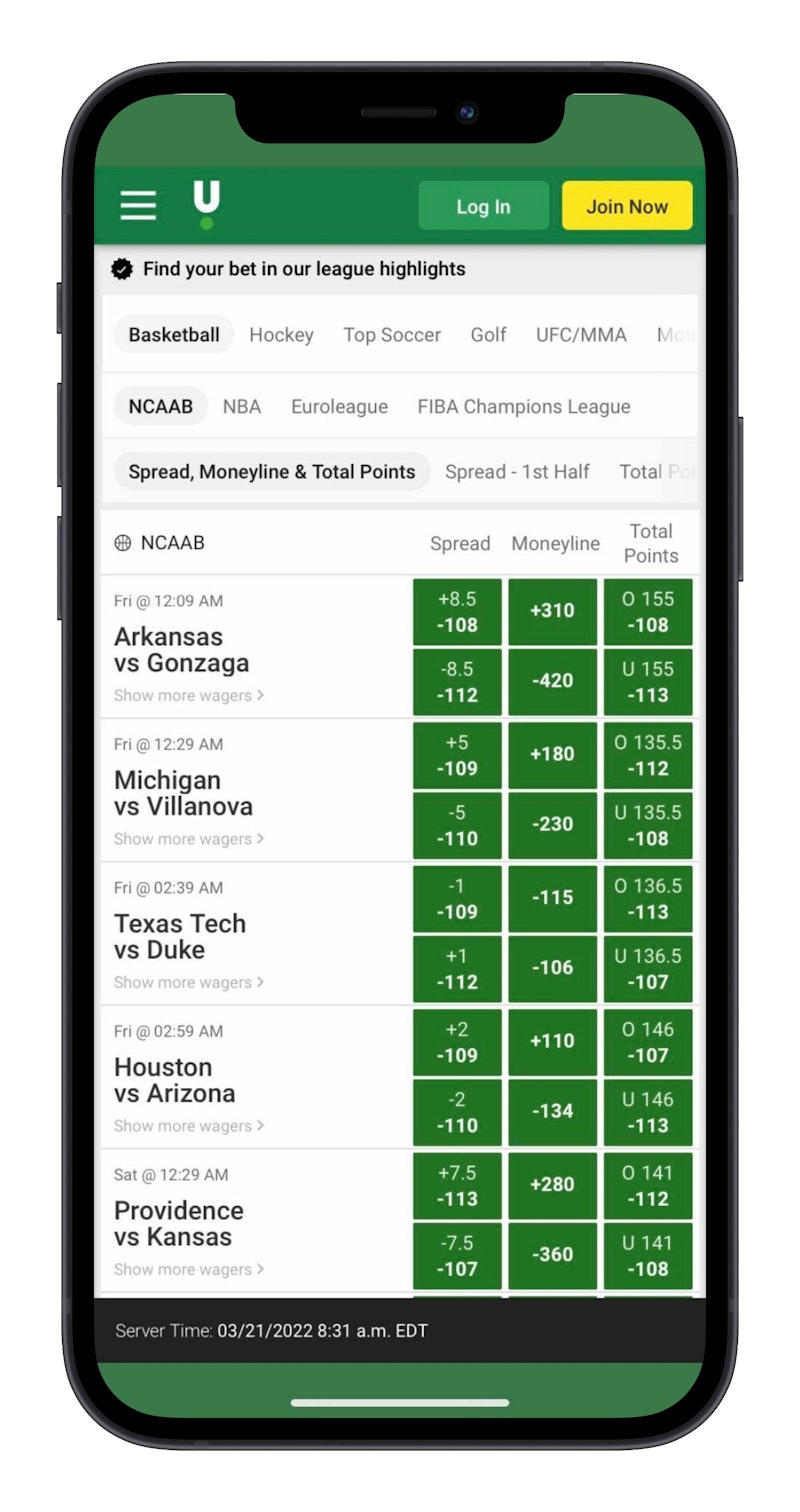Tap the Join Now button
The width and height of the screenshot is (800, 1512).
(626, 206)
